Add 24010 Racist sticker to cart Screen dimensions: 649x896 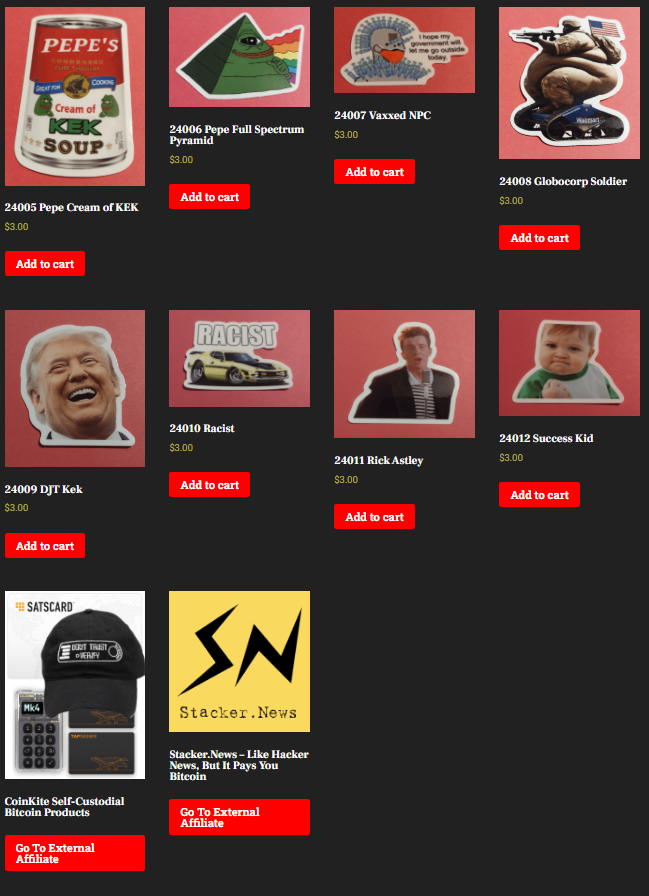pos(209,485)
